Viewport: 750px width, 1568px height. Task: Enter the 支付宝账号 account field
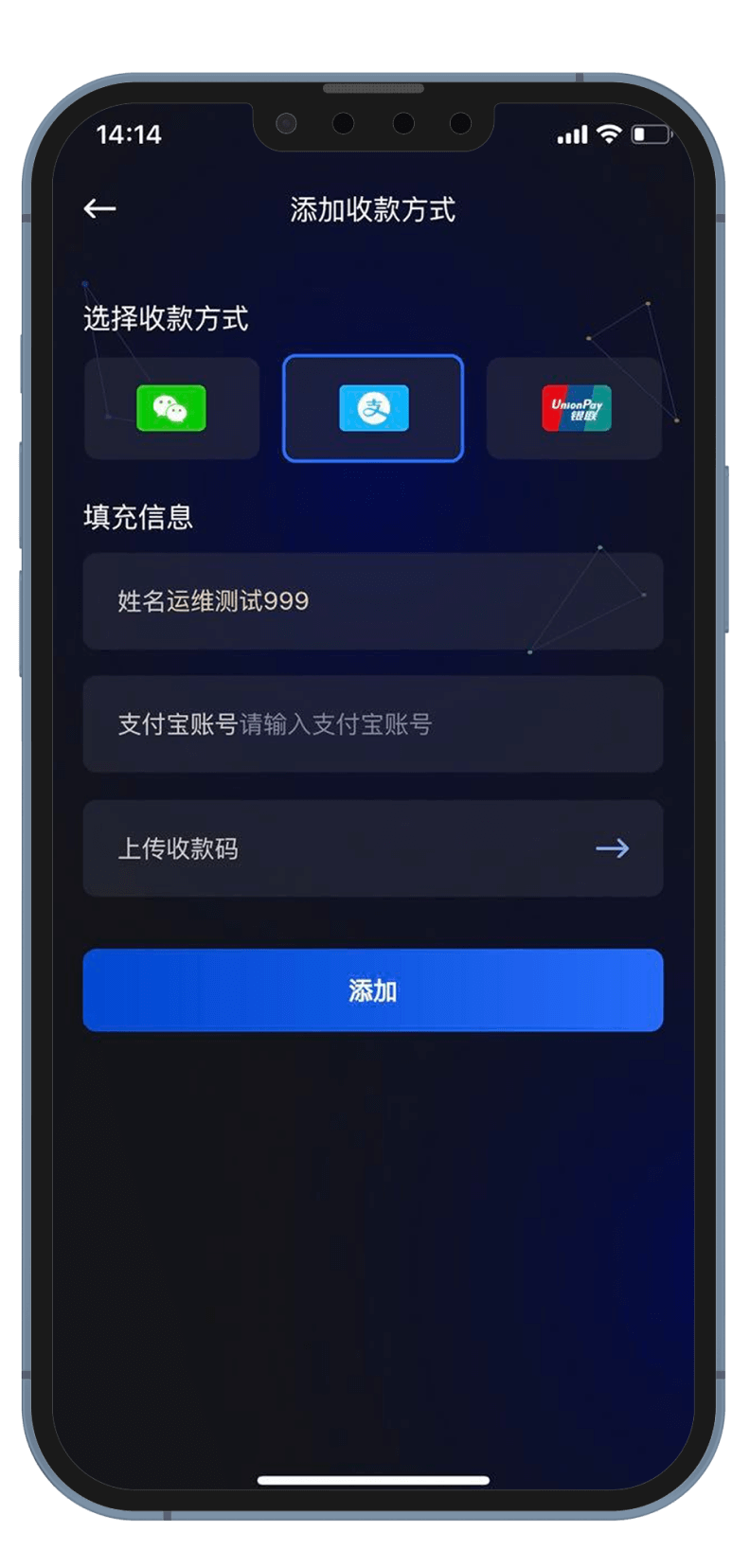click(x=373, y=724)
